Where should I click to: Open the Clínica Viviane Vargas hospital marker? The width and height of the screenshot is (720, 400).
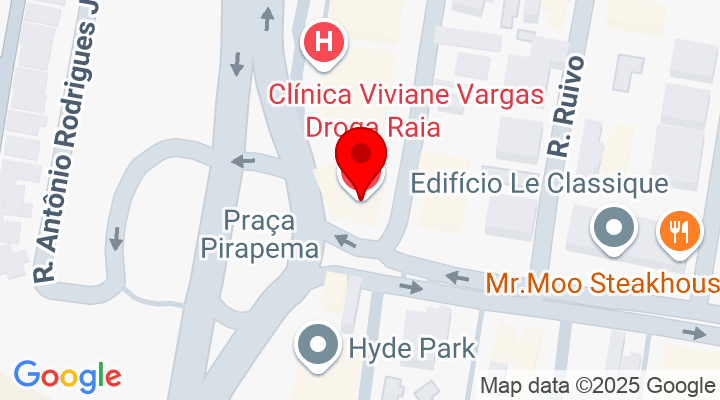click(x=324, y=43)
